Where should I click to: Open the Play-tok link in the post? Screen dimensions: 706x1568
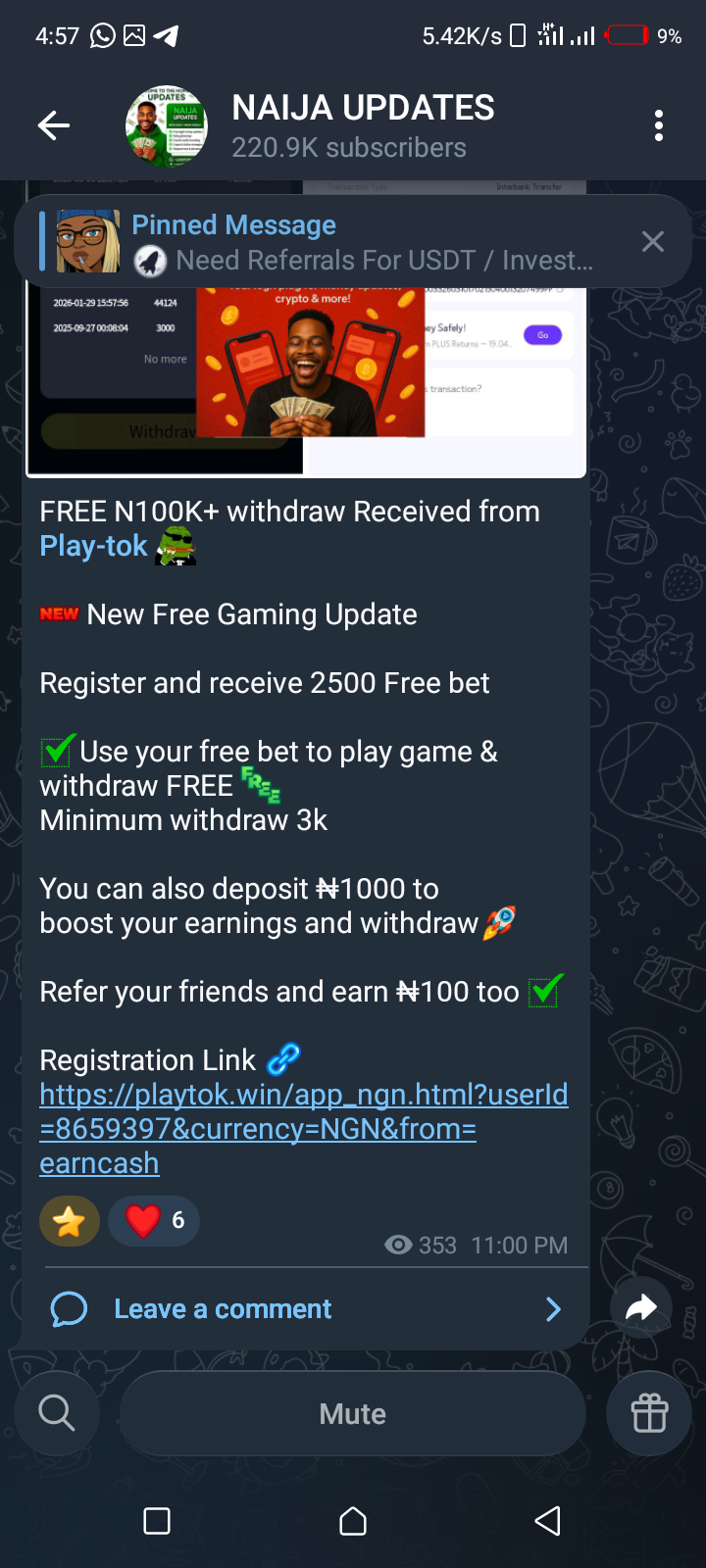coord(93,546)
